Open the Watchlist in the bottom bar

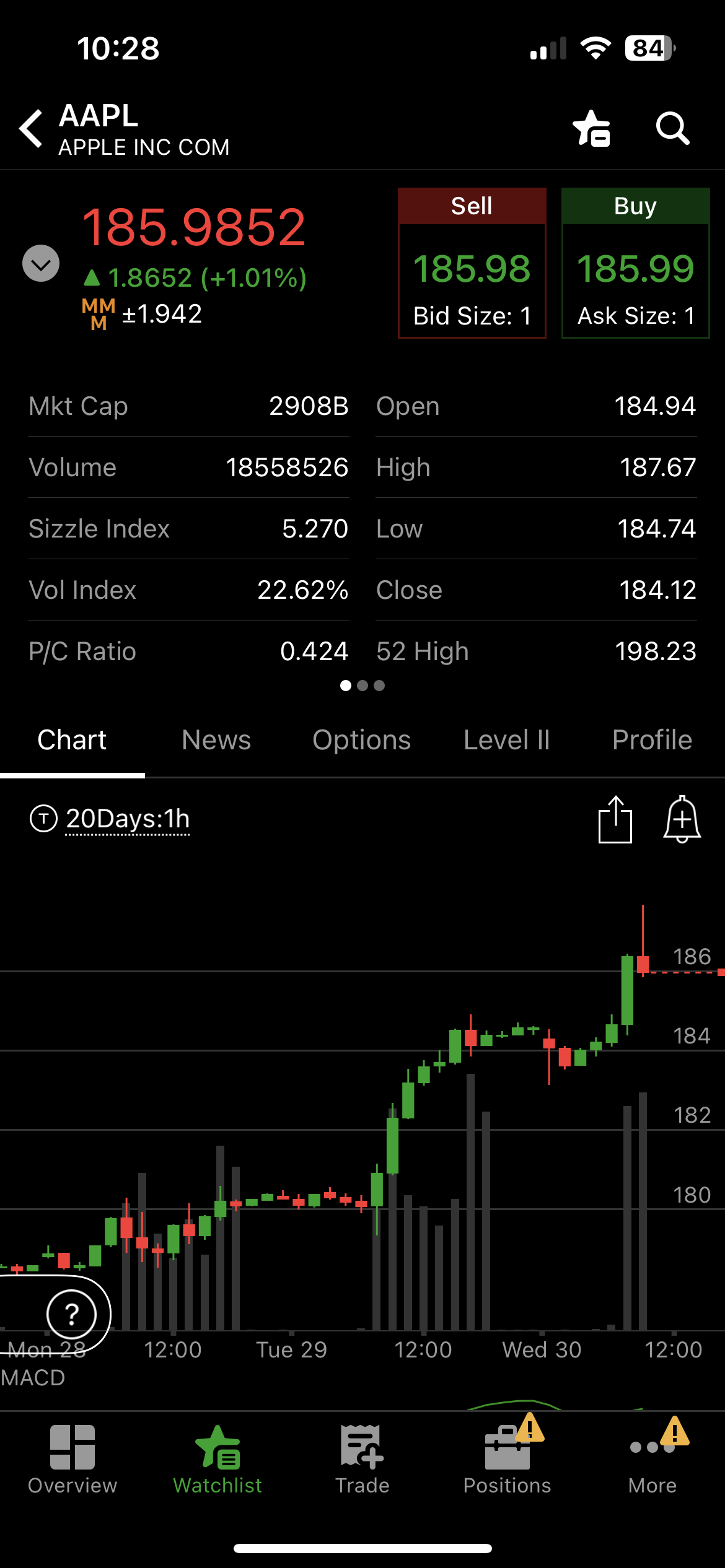tap(217, 1460)
